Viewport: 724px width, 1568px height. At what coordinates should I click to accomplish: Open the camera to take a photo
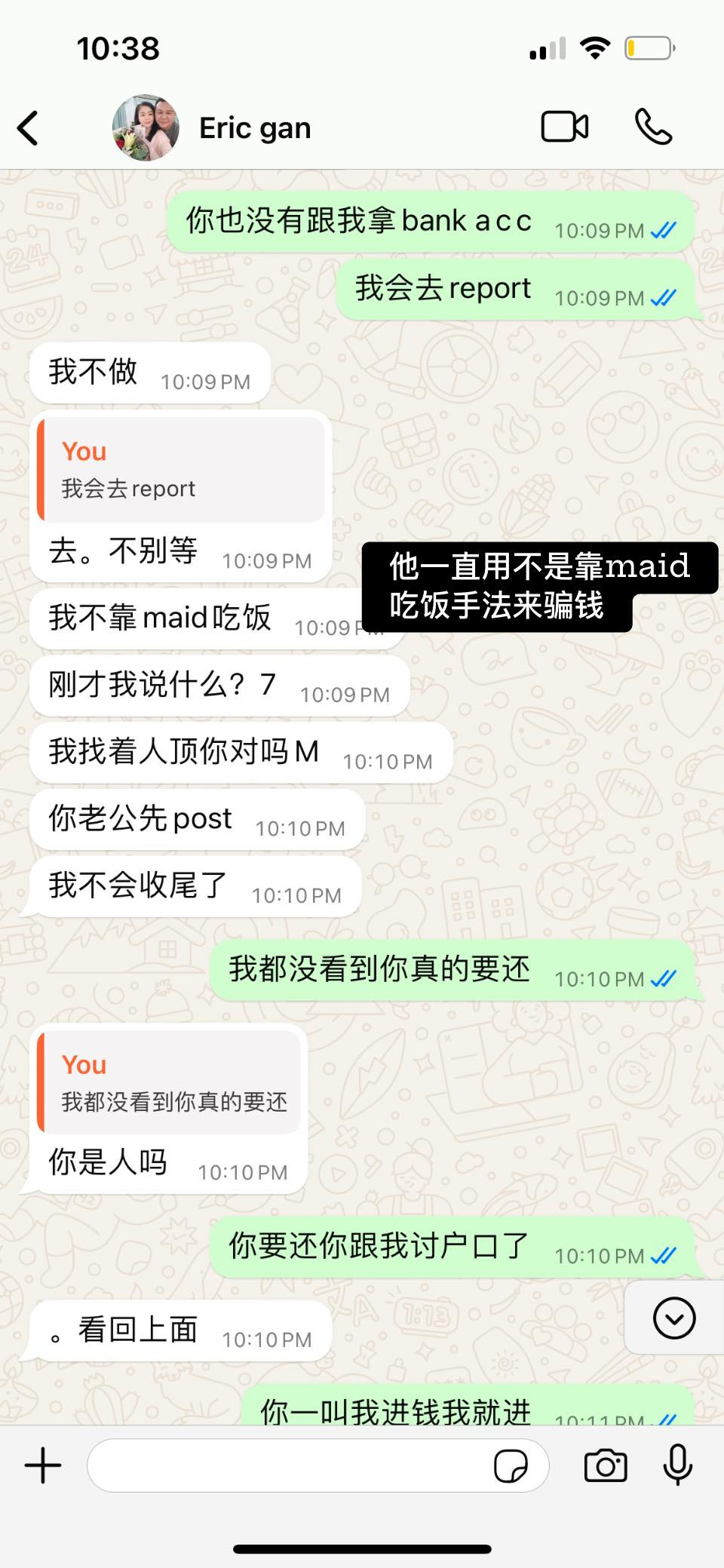pos(606,1465)
